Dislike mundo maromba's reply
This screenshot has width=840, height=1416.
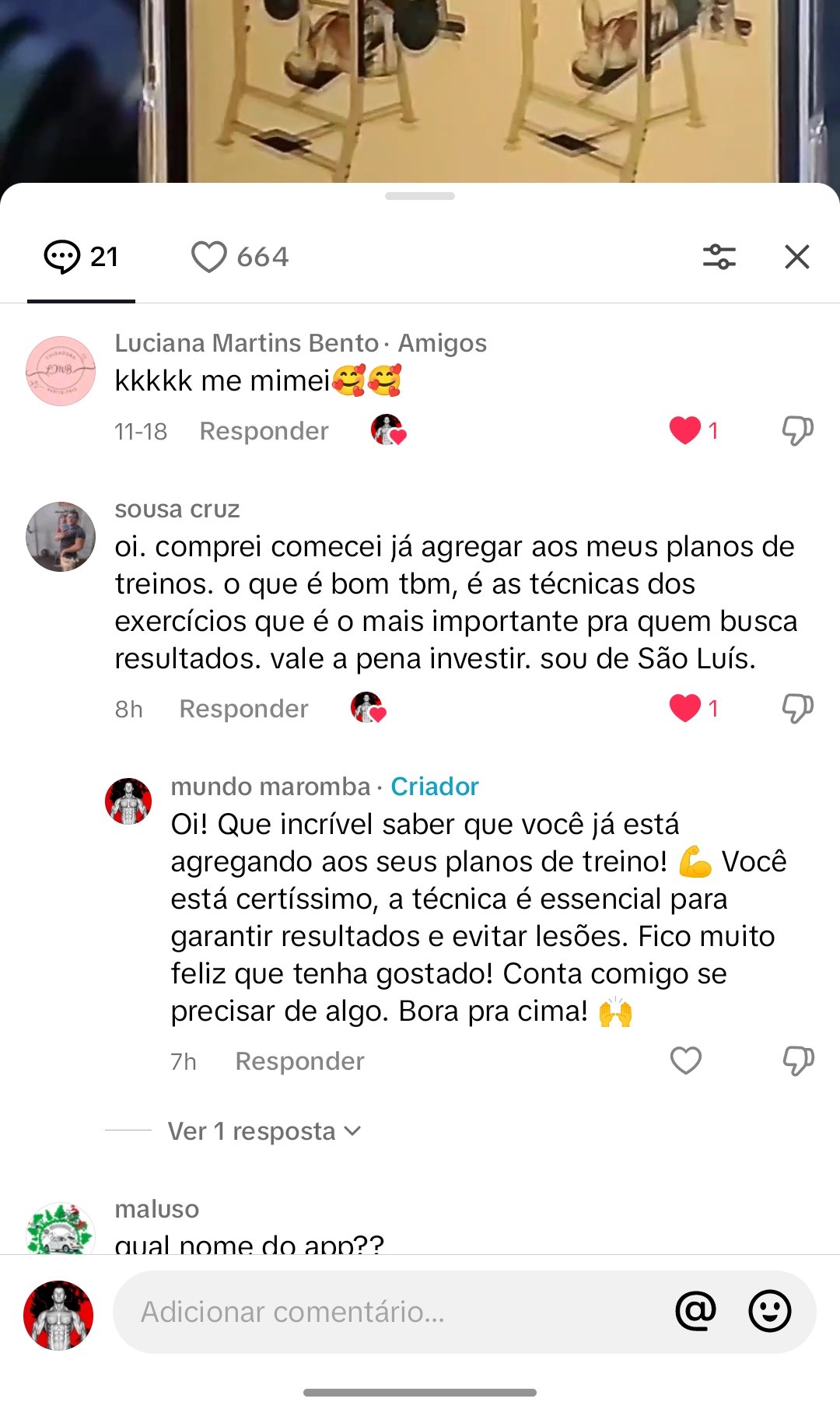[x=797, y=1060]
